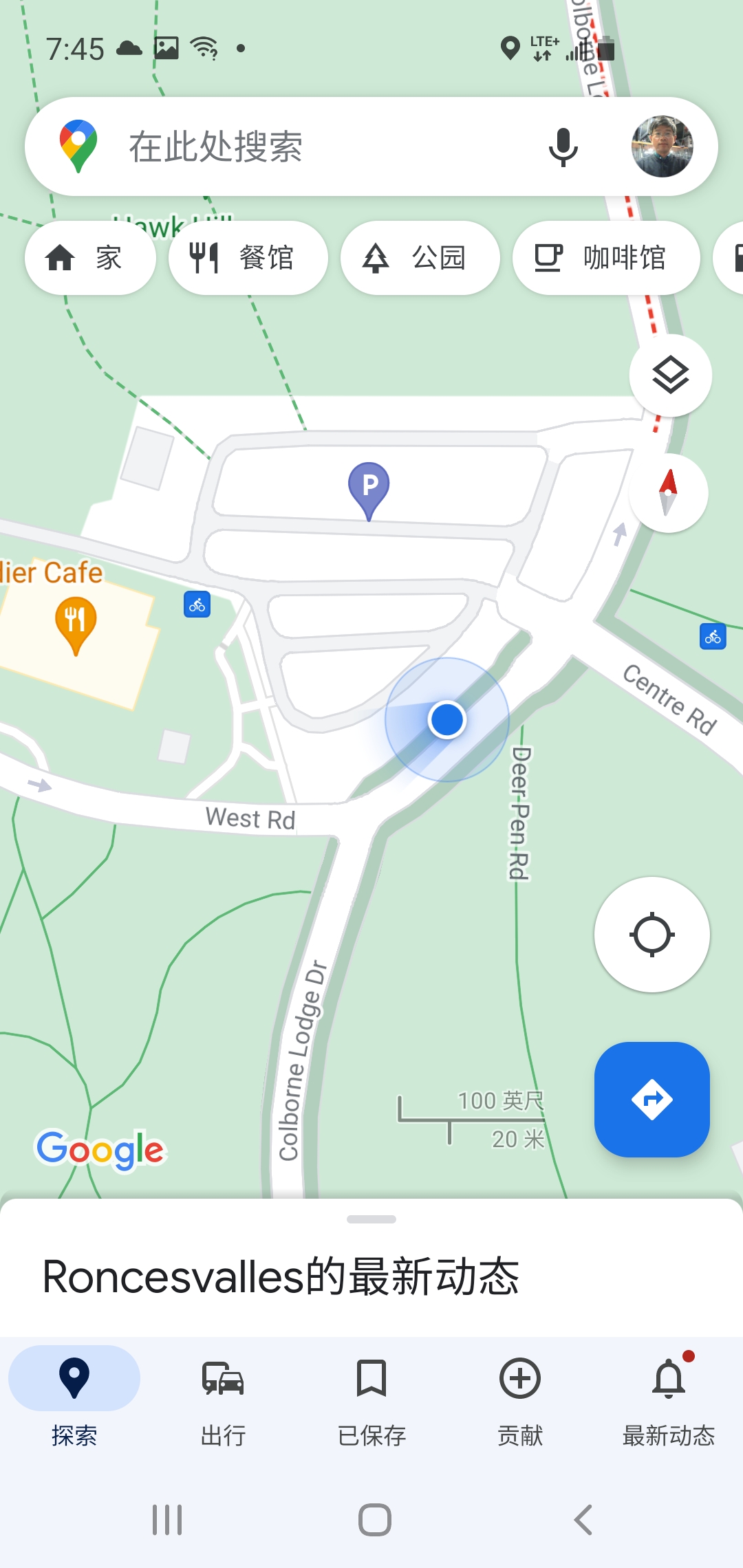Viewport: 743px width, 1568px height.
Task: Open the account profile picture
Action: pyautogui.click(x=662, y=146)
